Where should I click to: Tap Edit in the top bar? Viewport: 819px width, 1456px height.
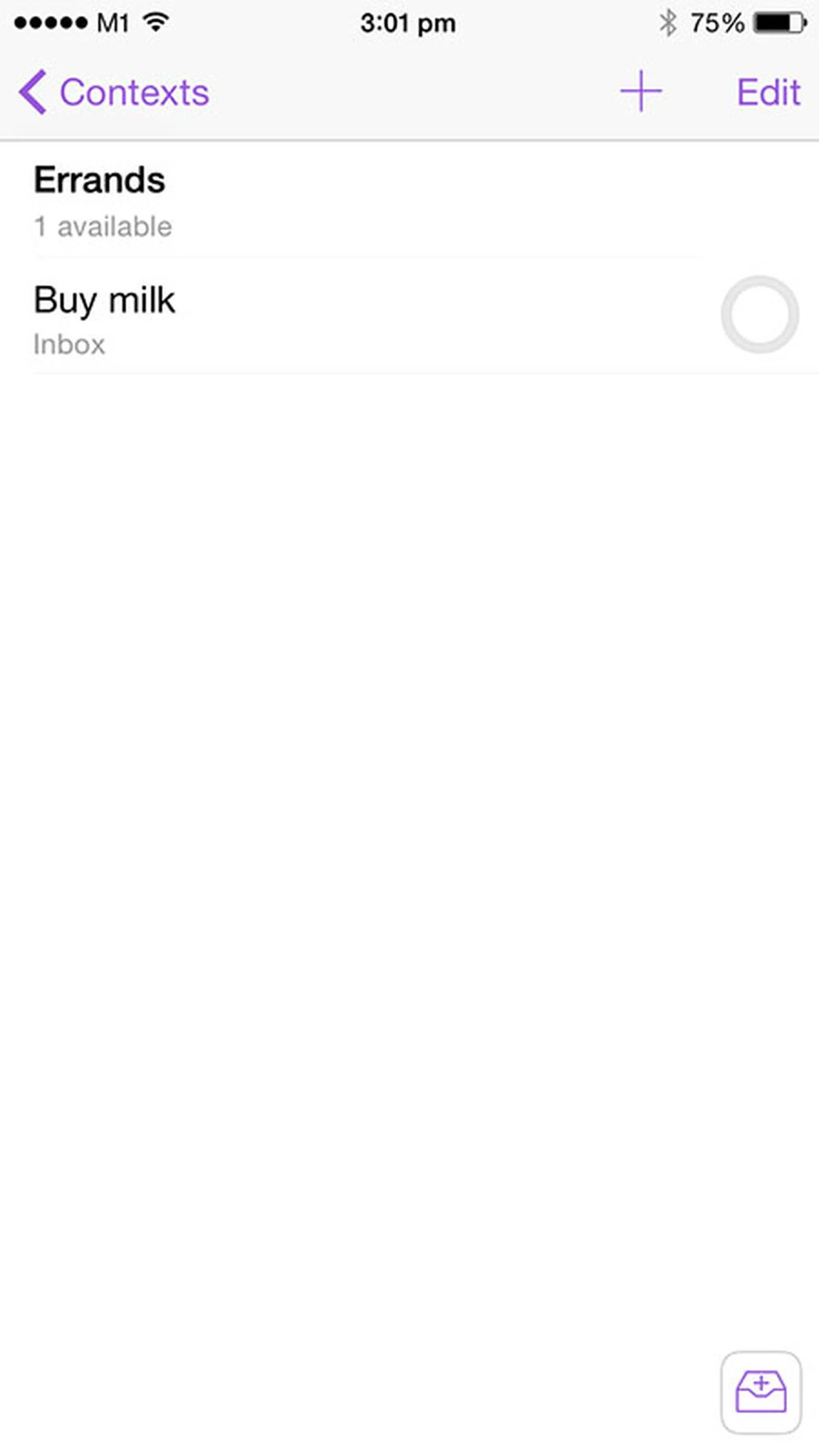click(768, 92)
